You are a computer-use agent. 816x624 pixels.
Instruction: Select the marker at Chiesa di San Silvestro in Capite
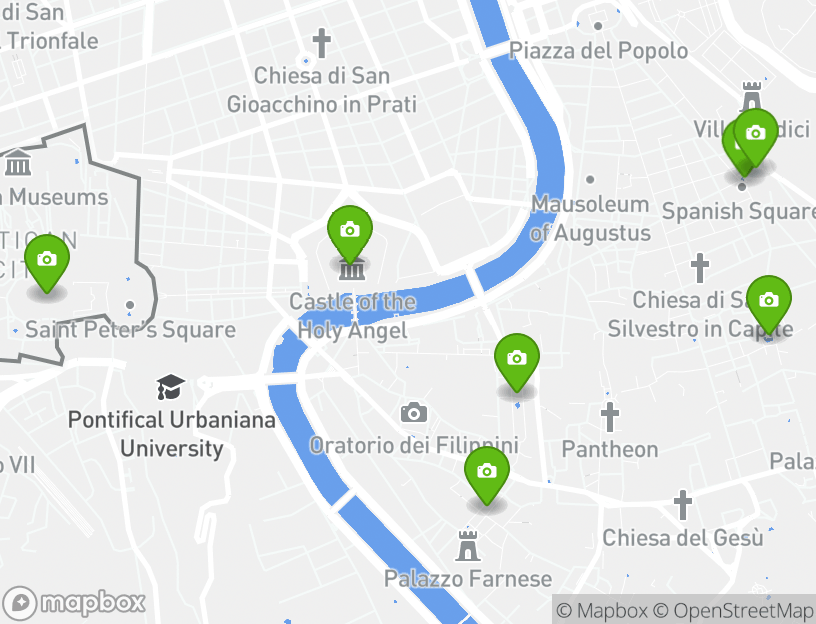pyautogui.click(x=769, y=301)
